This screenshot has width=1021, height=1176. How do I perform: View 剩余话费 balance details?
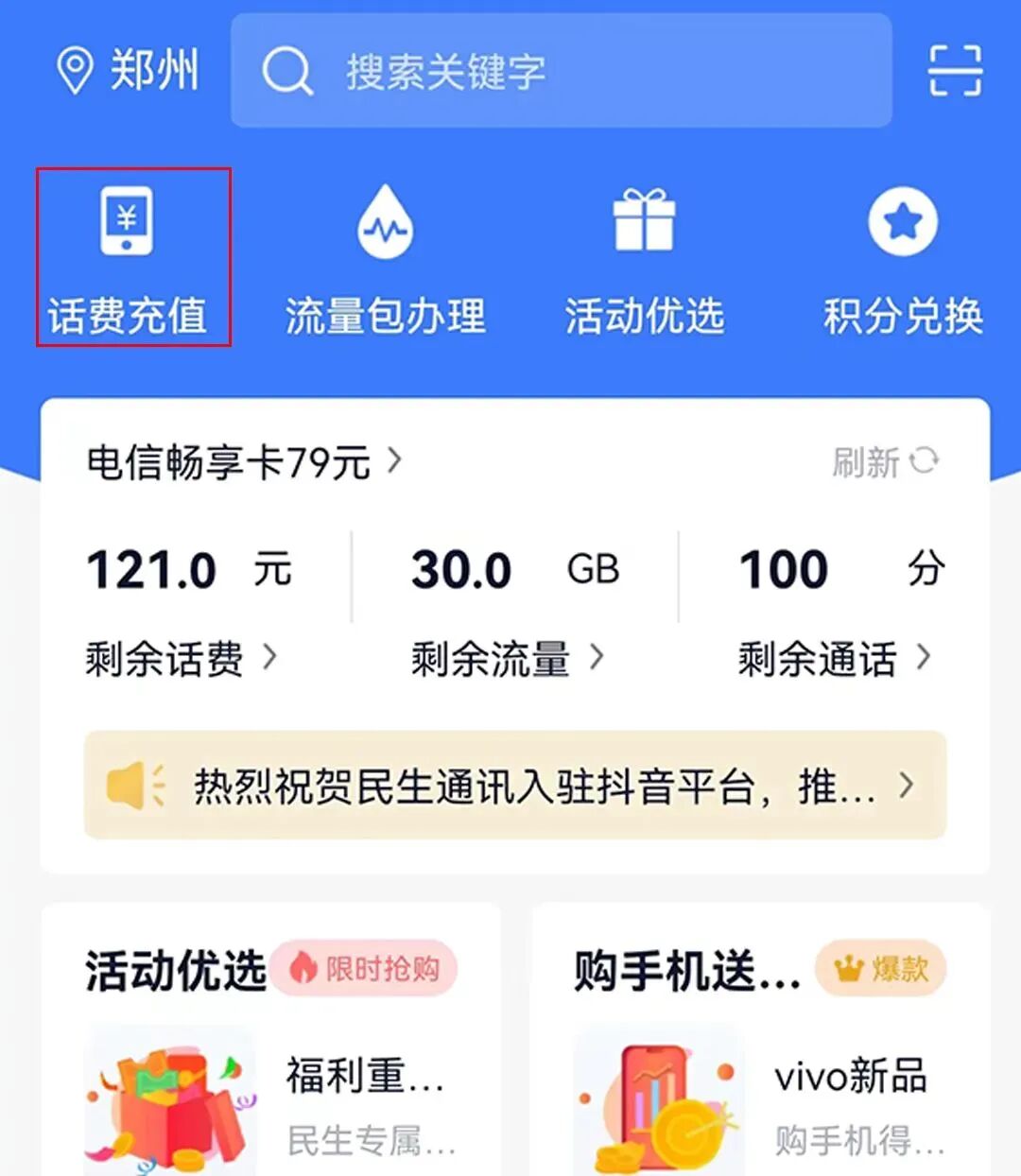182,658
